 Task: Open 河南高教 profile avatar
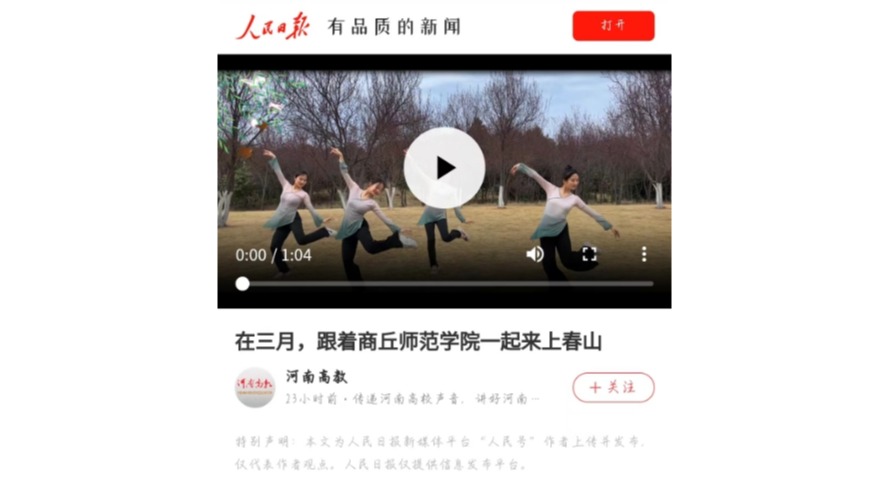coord(255,387)
